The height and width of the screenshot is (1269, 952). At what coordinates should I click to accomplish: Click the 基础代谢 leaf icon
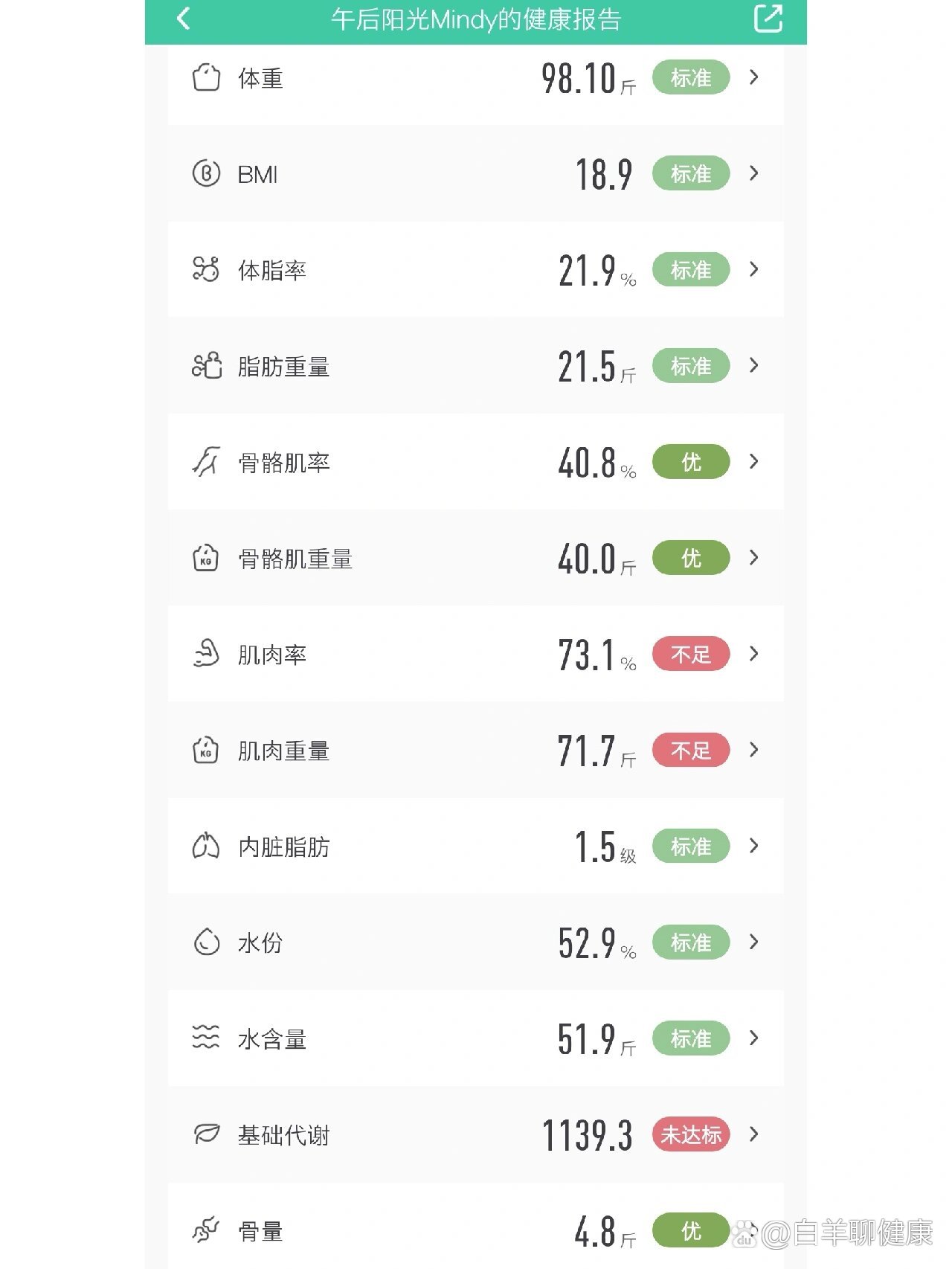coord(207,1134)
